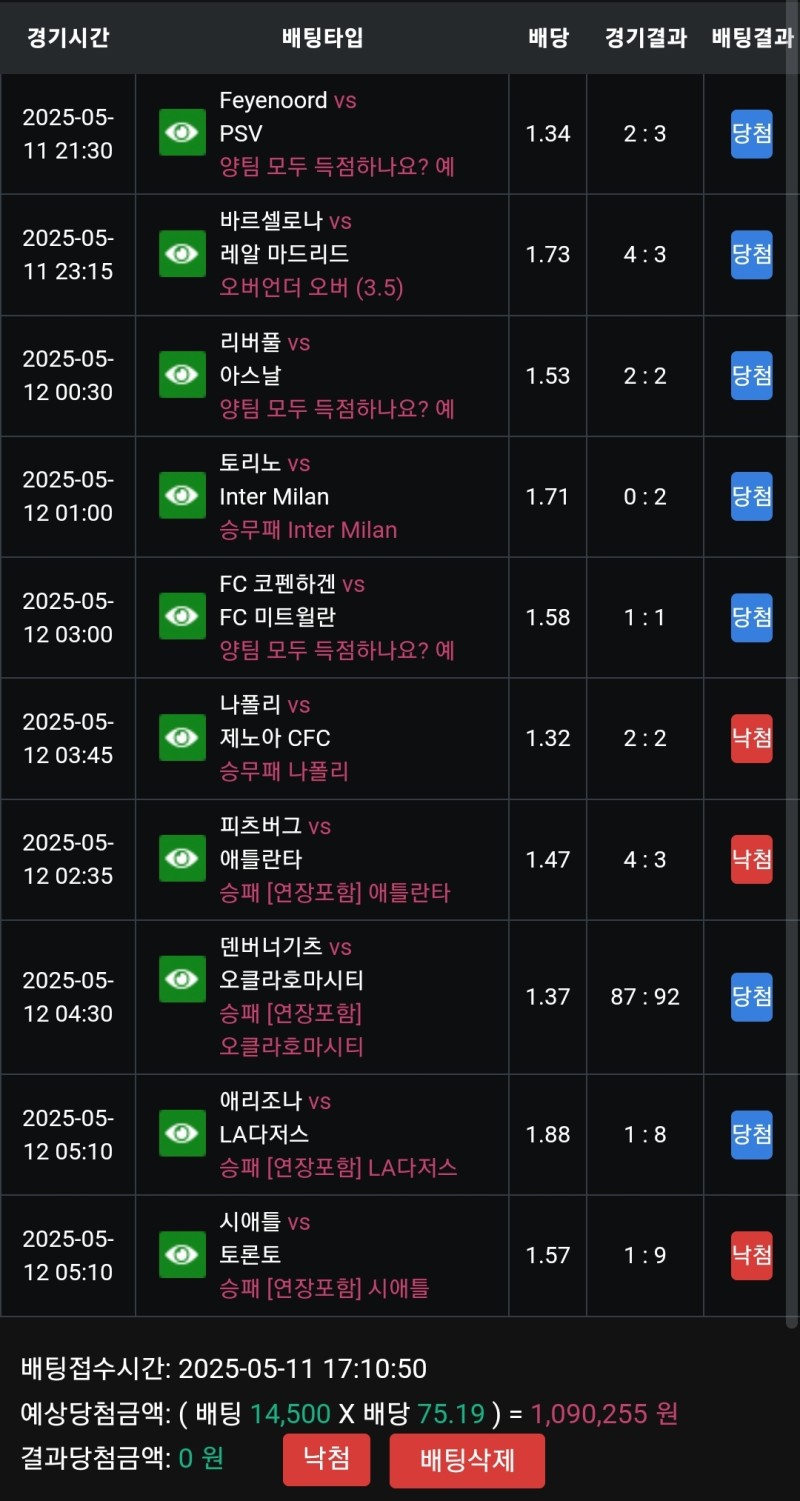The image size is (800, 1501).
Task: Open eye icon for 애리조나 vs LA다저스
Action: click(182, 1134)
